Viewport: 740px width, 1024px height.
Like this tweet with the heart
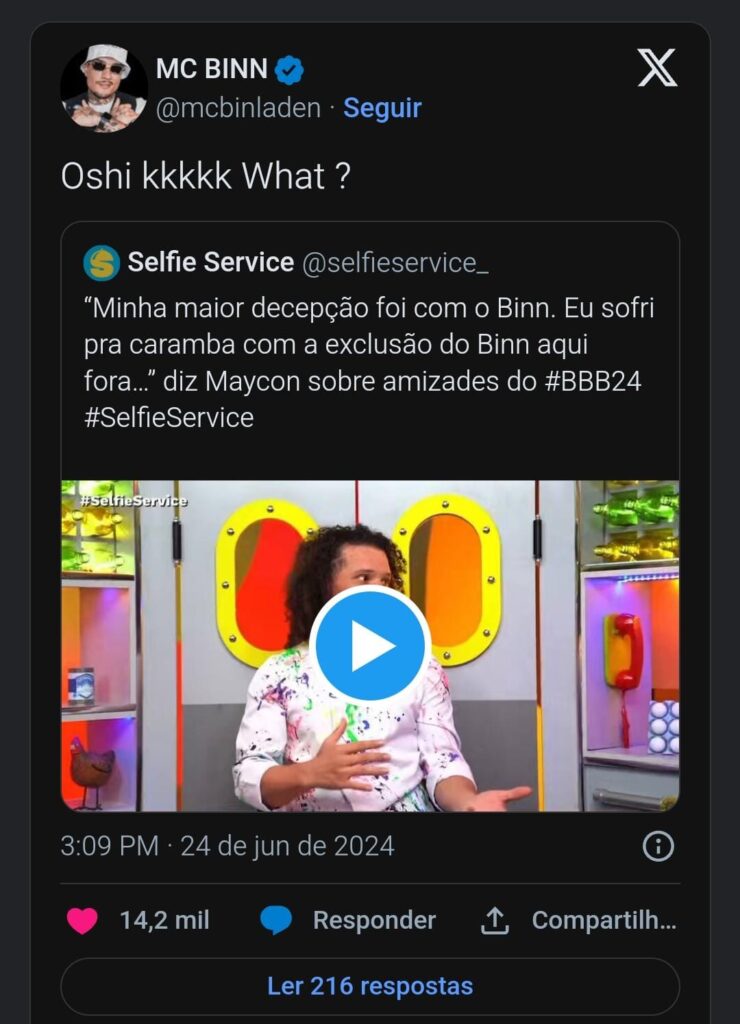(82, 920)
